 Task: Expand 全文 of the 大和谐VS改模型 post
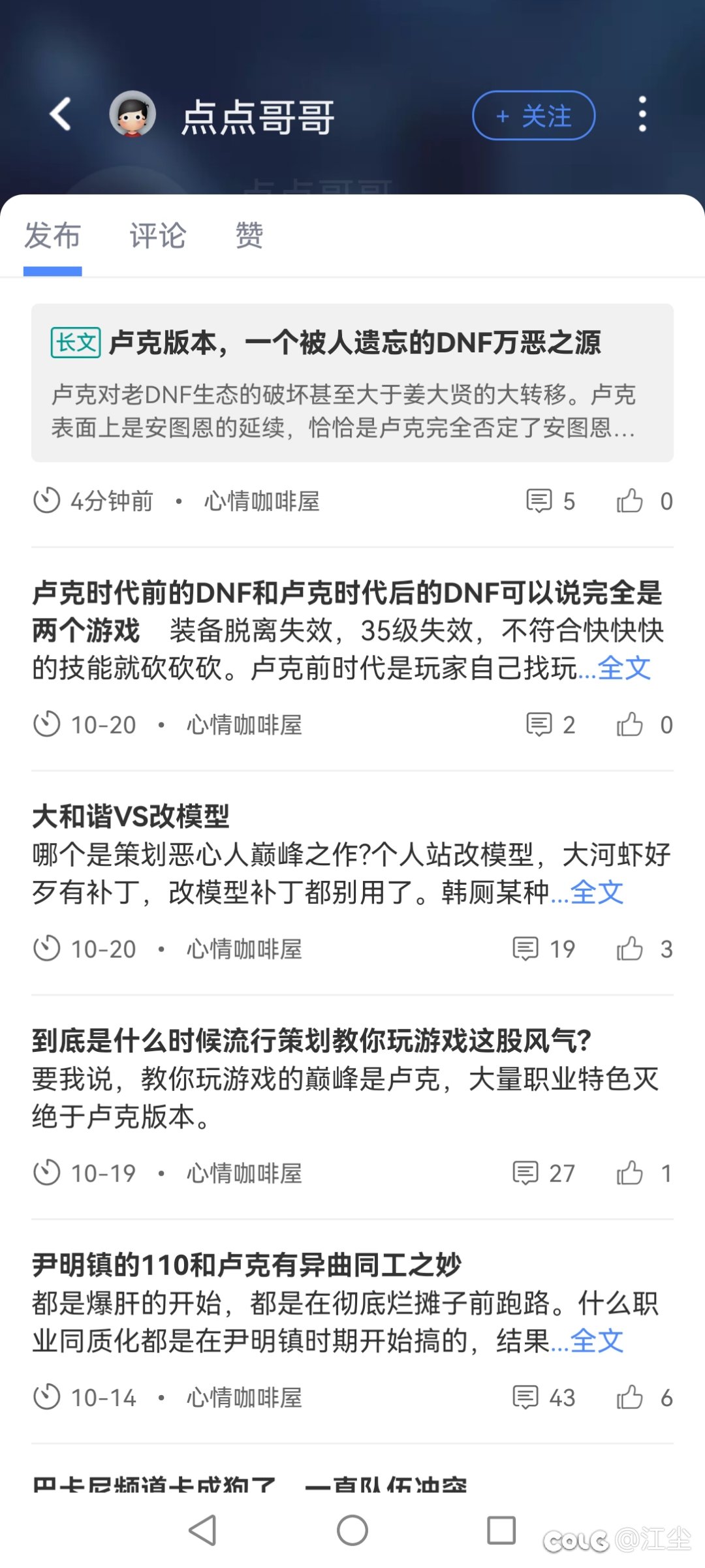click(597, 892)
